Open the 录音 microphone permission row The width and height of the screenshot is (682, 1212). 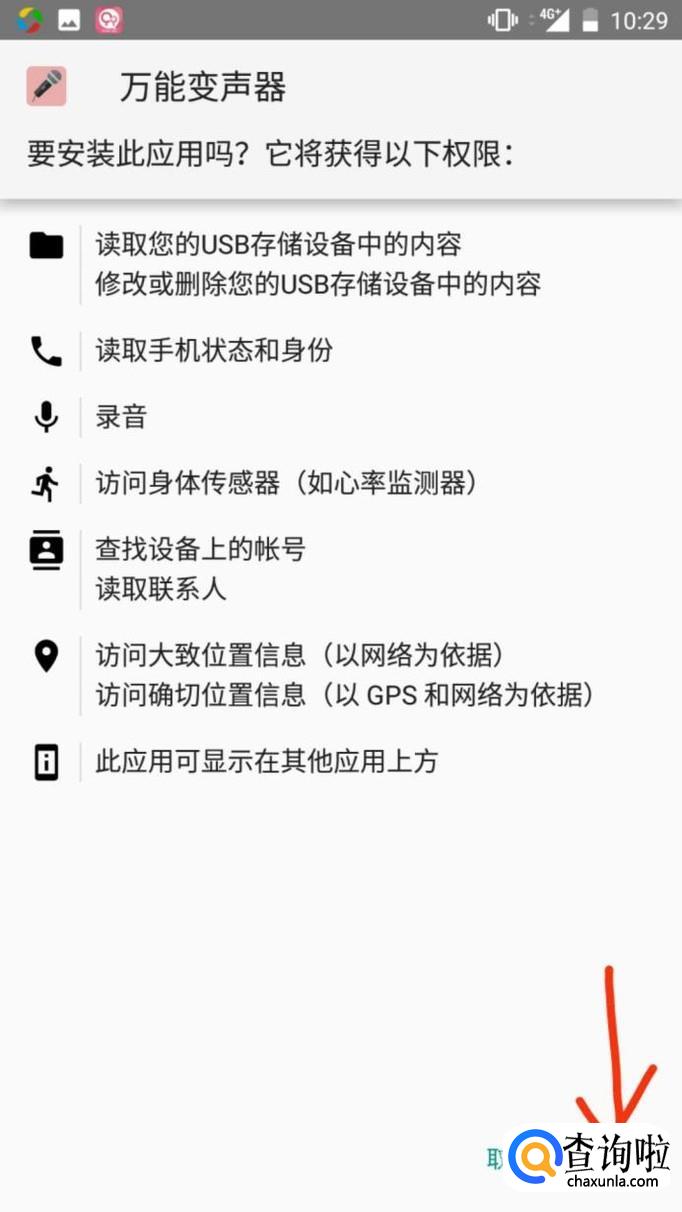tap(121, 417)
